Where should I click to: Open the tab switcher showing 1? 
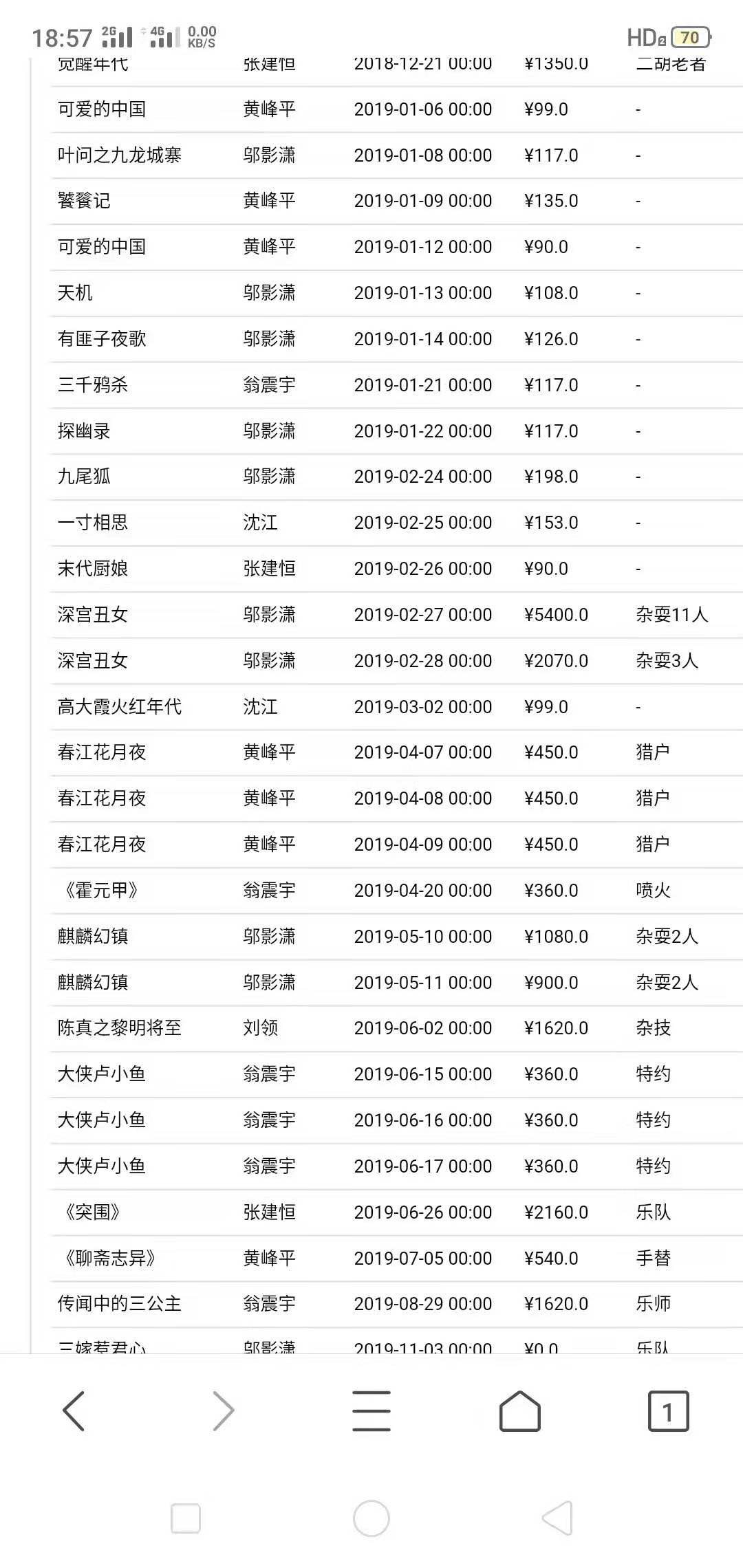668,1412
